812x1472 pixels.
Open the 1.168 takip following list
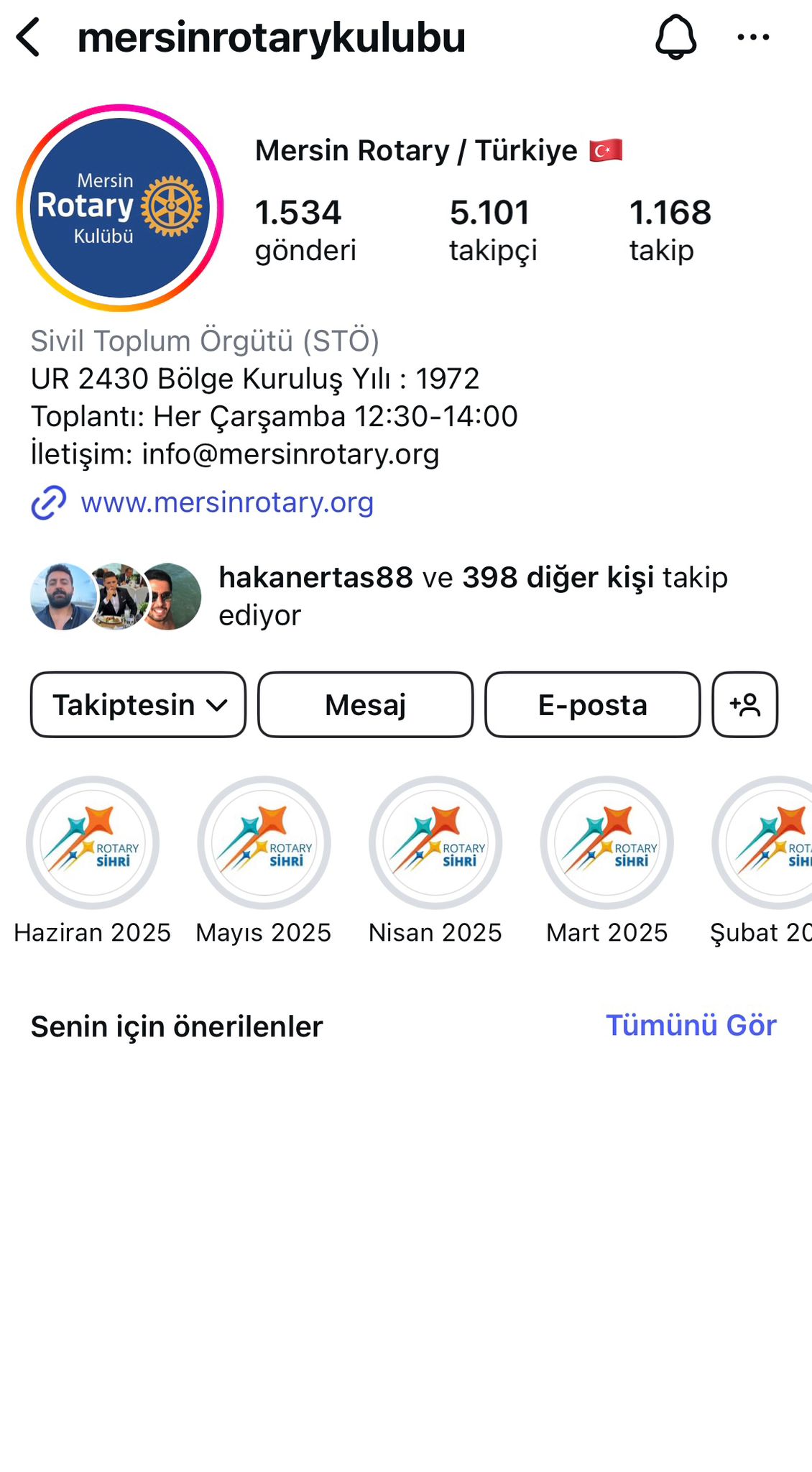[670, 231]
